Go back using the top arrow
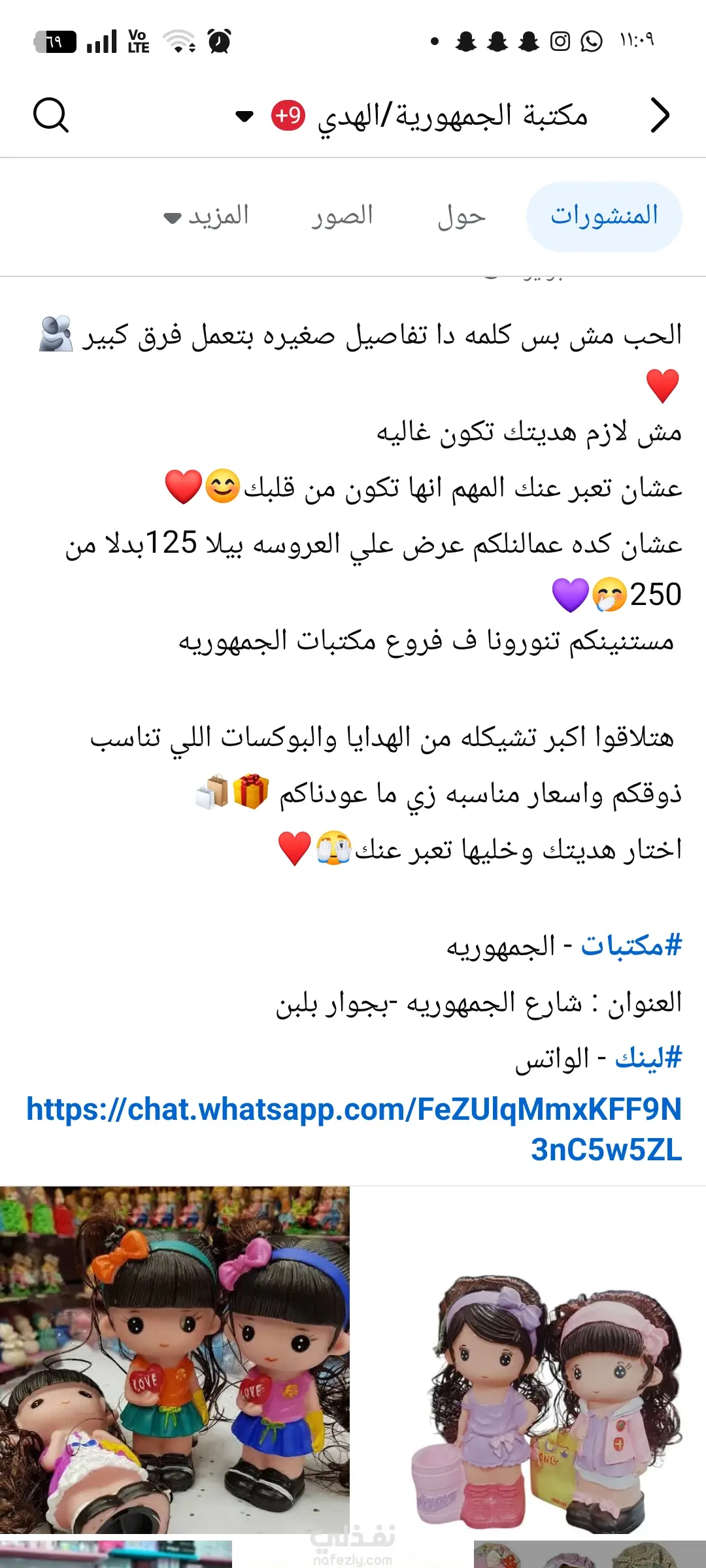This screenshot has width=706, height=1568. point(660,116)
